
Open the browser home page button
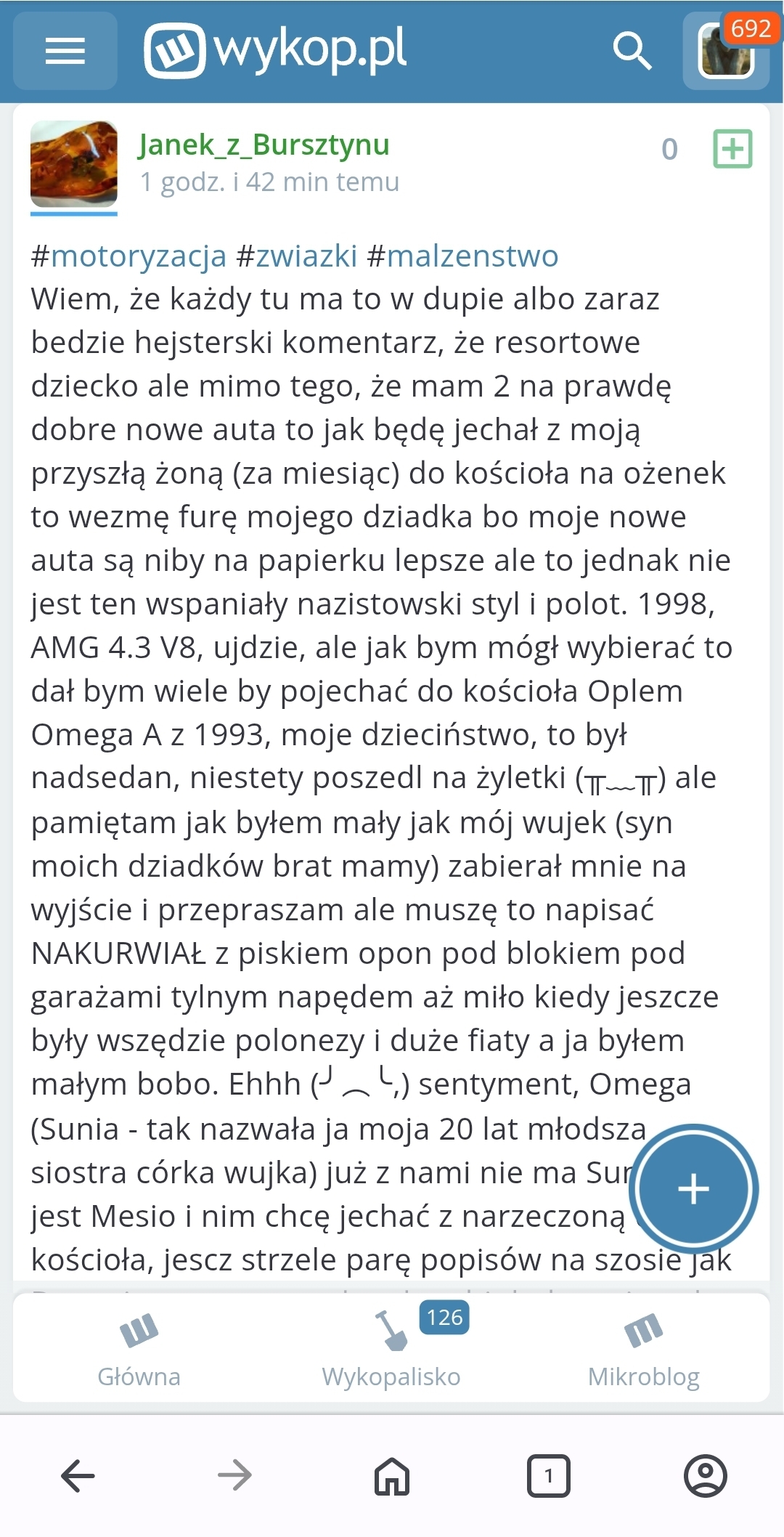coord(392,1476)
